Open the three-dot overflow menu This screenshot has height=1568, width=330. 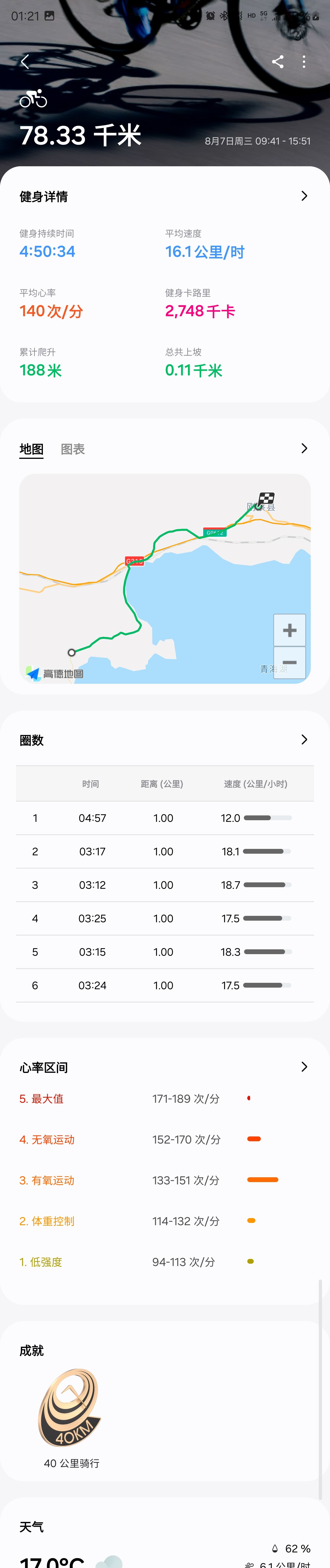(x=304, y=61)
